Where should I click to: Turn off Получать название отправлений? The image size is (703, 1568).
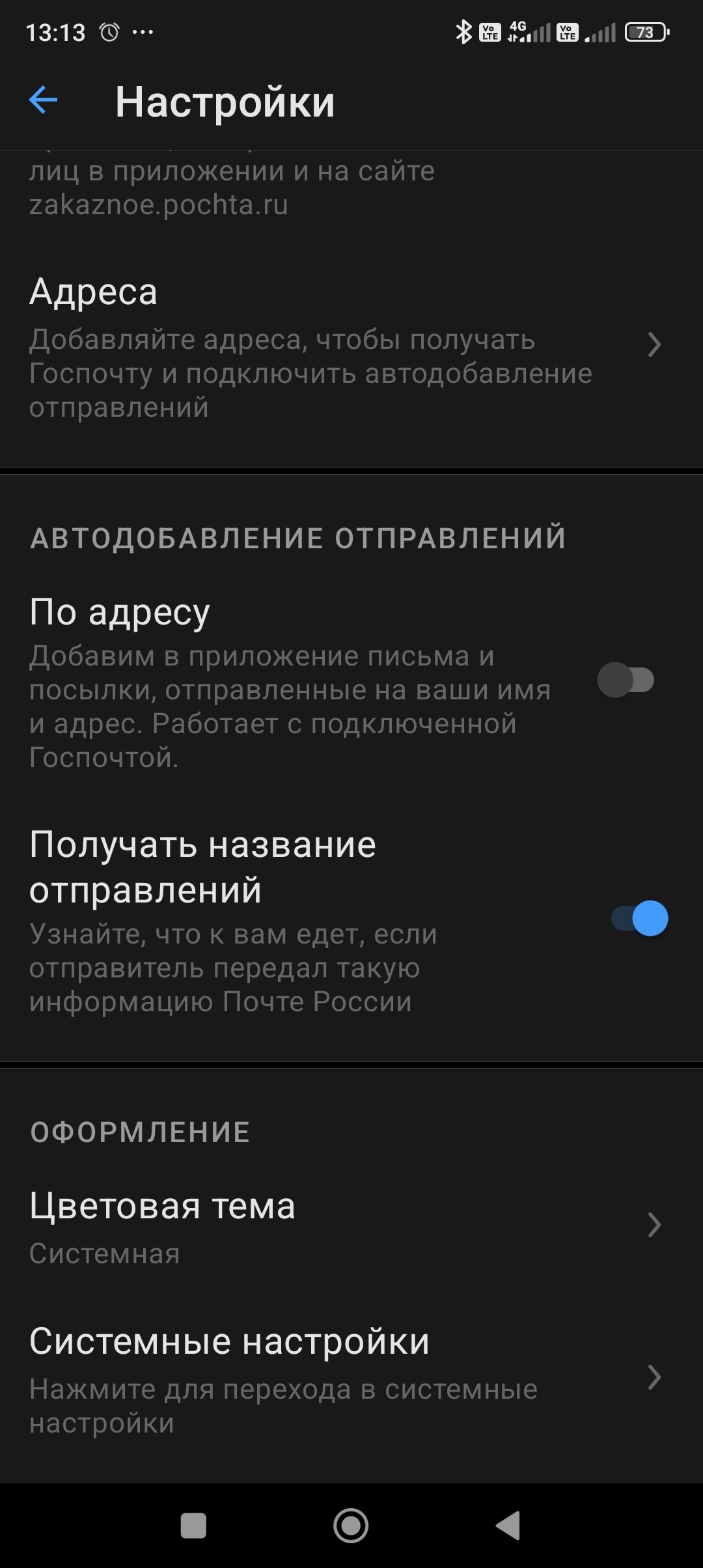click(639, 919)
